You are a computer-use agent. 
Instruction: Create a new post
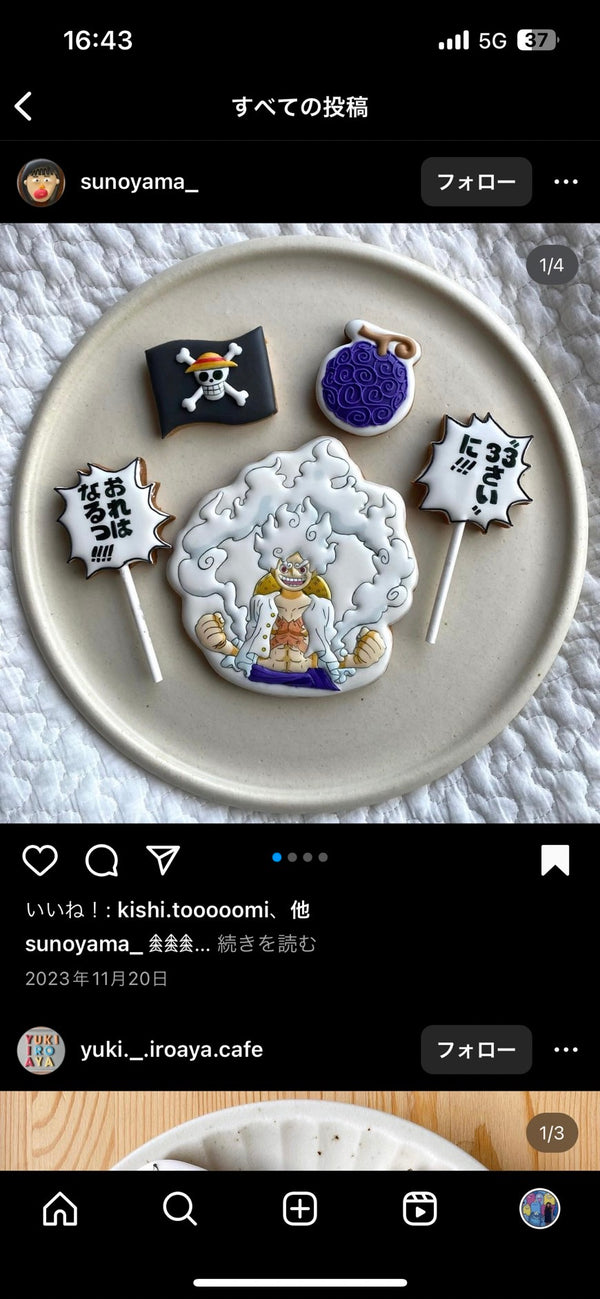(x=300, y=1209)
